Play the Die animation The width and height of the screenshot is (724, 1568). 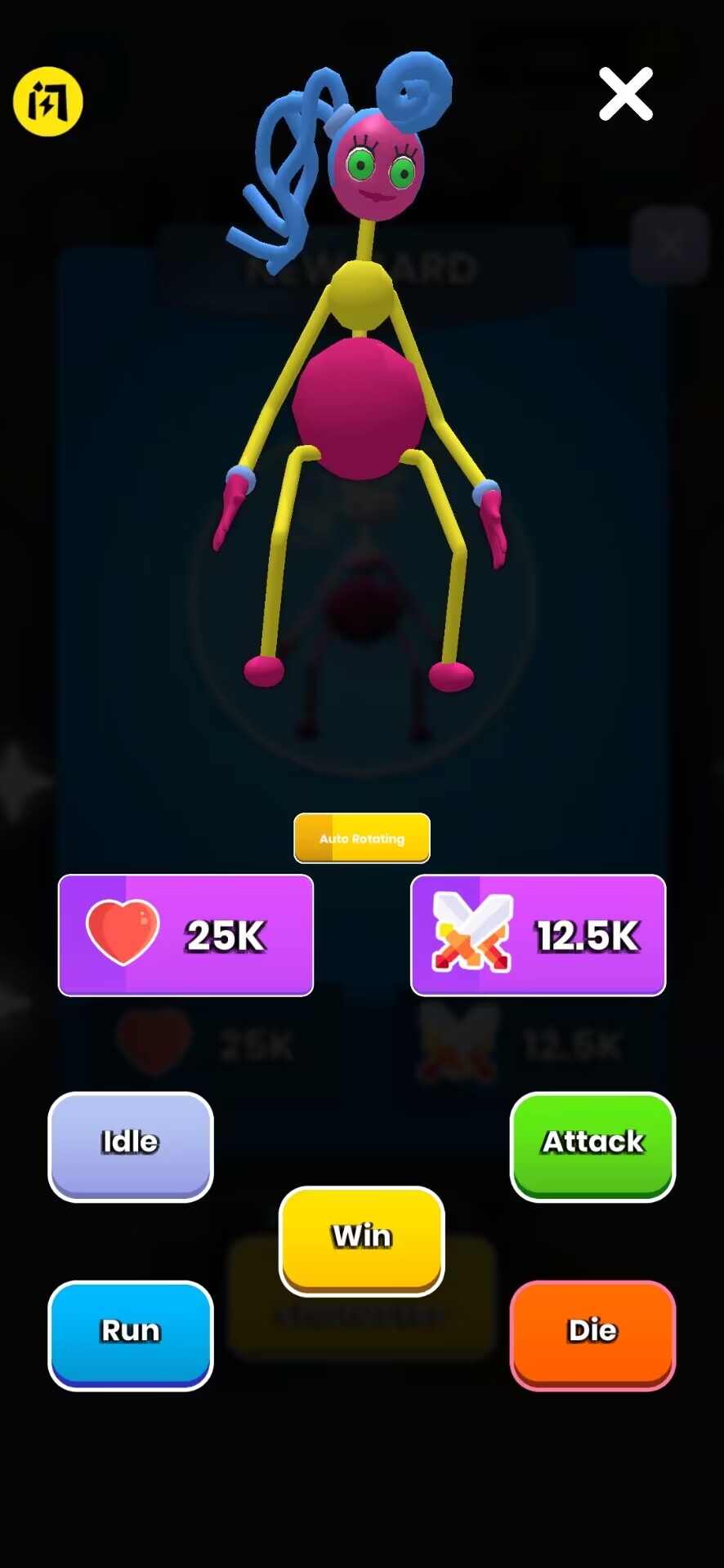click(x=592, y=1334)
